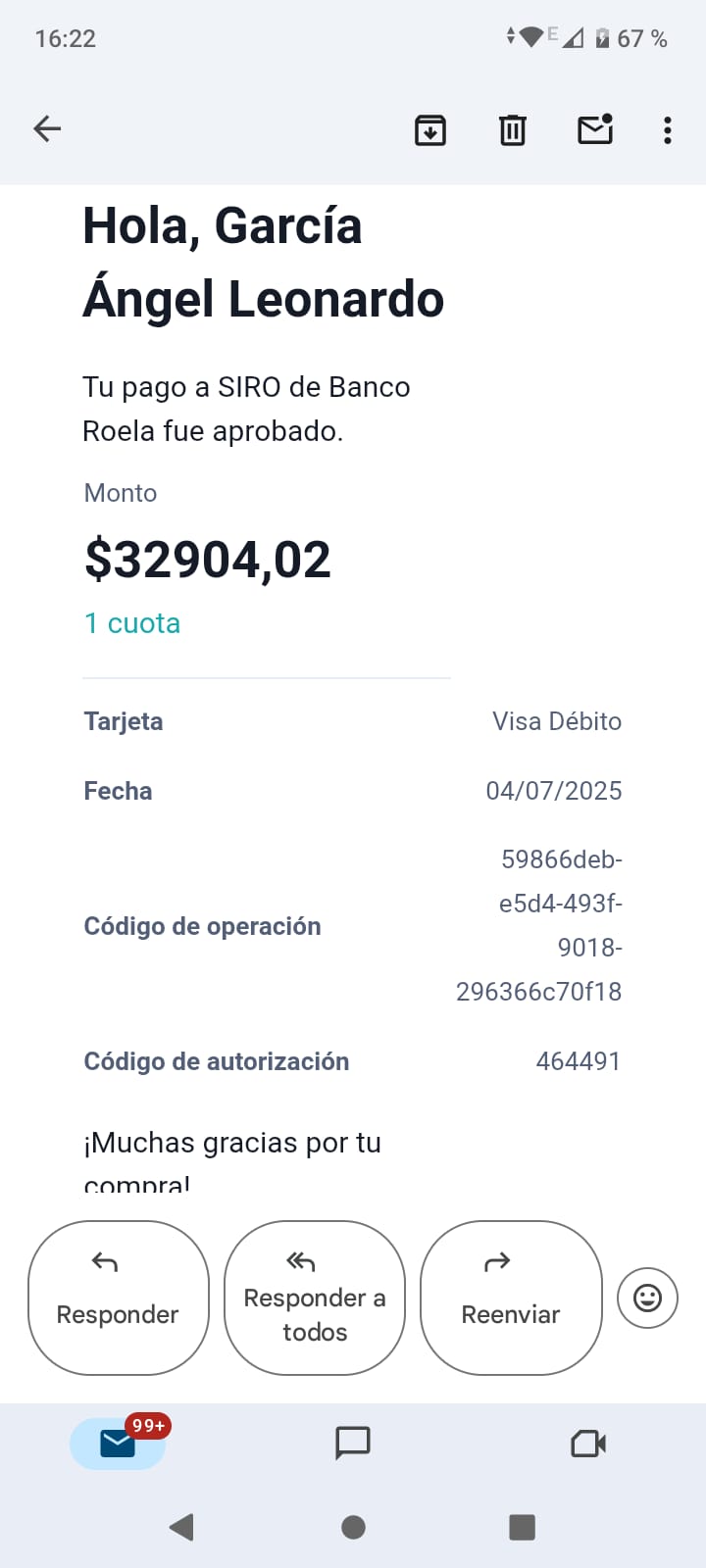The width and height of the screenshot is (706, 1568).
Task: Switch to the Mail tab
Action: click(x=118, y=1444)
